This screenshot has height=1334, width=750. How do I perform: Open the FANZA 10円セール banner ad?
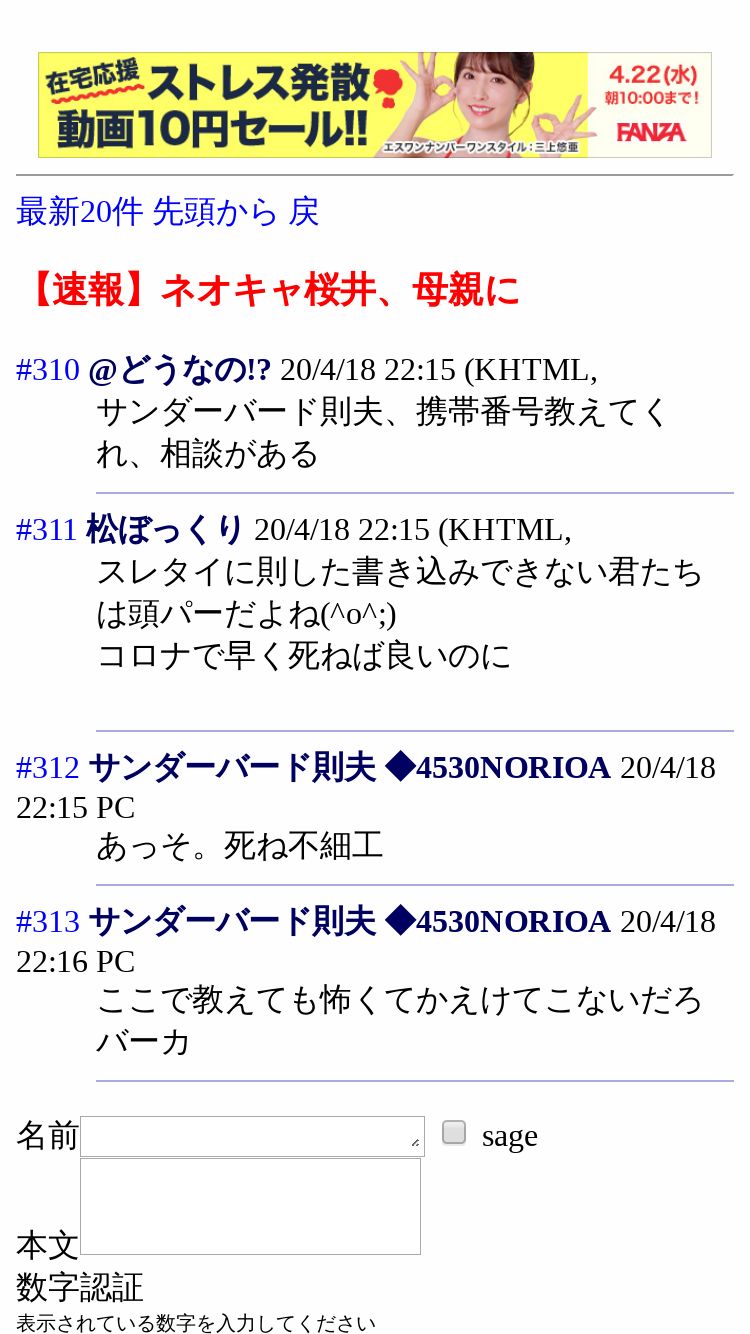[375, 105]
